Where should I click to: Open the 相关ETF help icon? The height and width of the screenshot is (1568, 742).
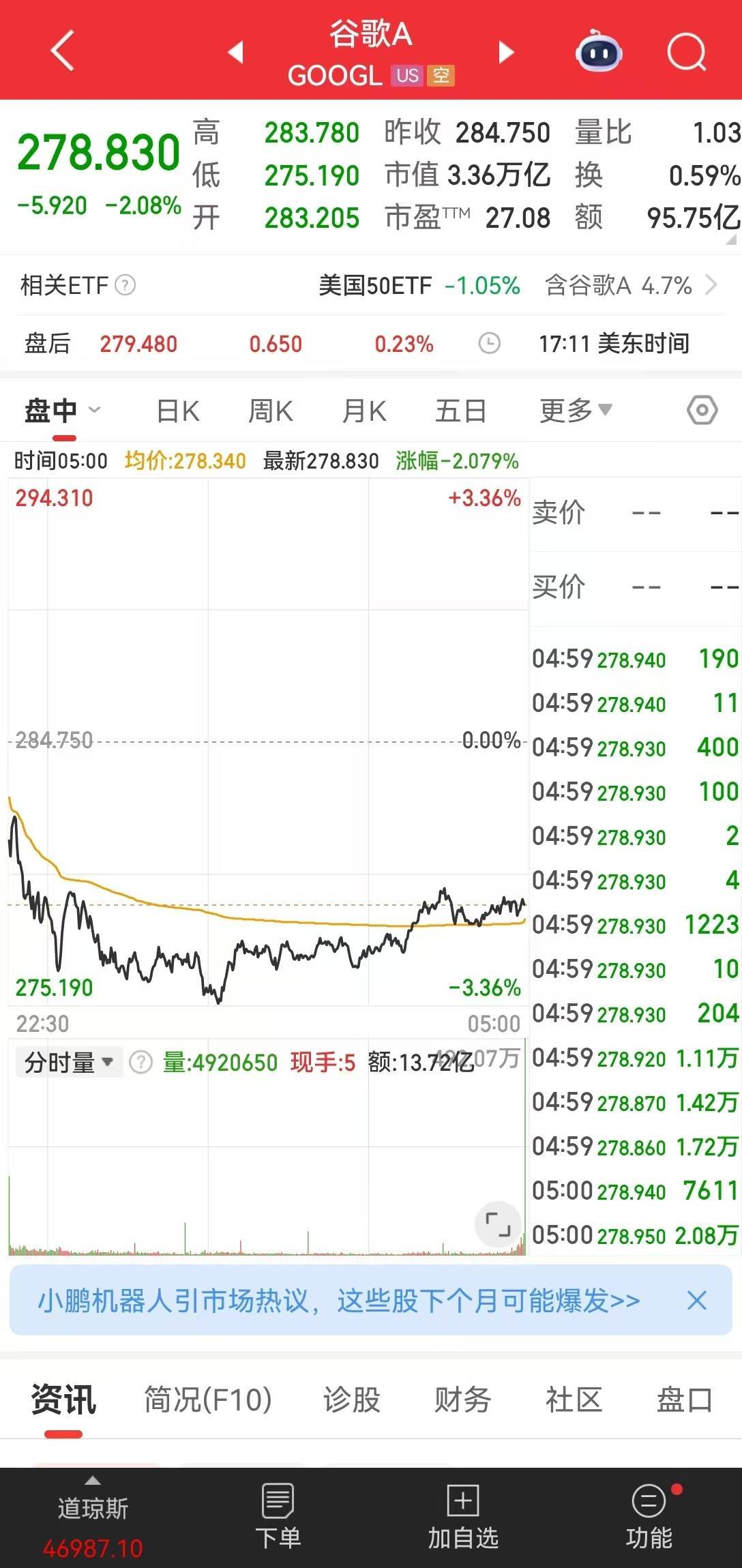[x=125, y=285]
